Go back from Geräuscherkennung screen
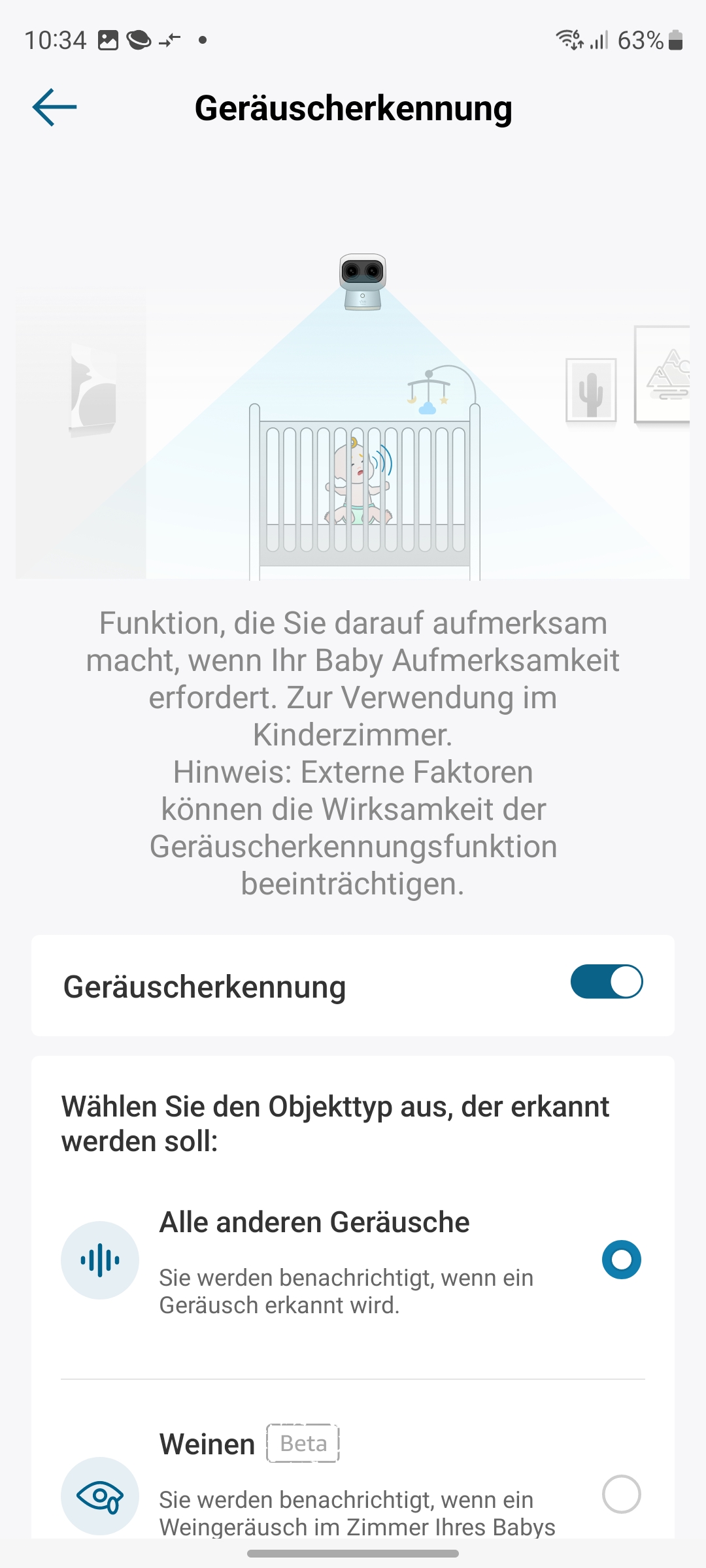The width and height of the screenshot is (706, 1568). tap(55, 108)
